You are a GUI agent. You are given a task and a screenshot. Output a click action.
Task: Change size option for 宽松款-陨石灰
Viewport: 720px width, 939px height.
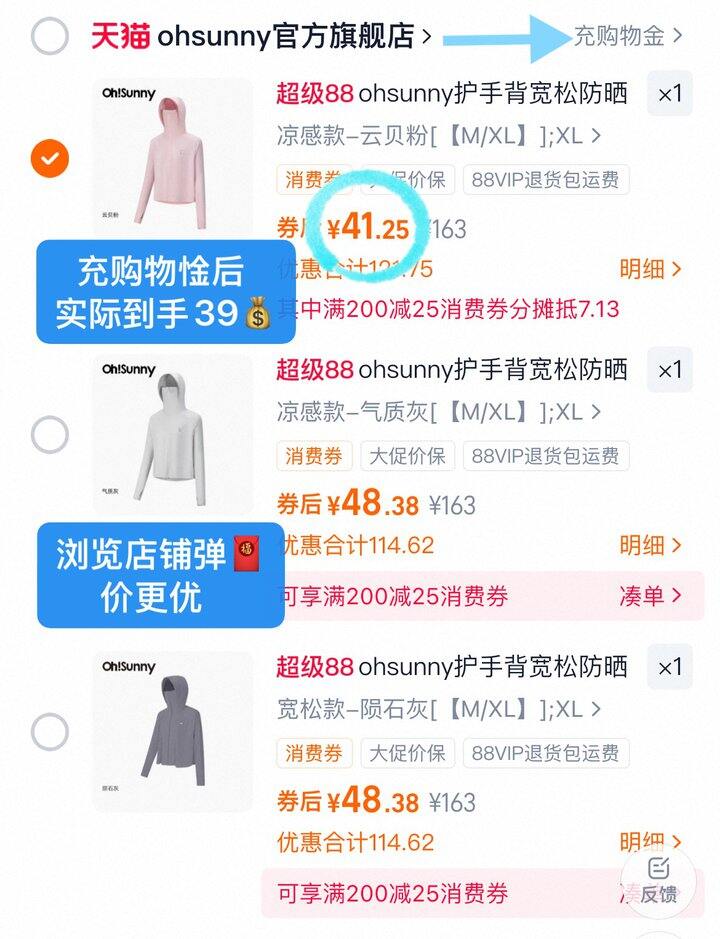tap(438, 709)
